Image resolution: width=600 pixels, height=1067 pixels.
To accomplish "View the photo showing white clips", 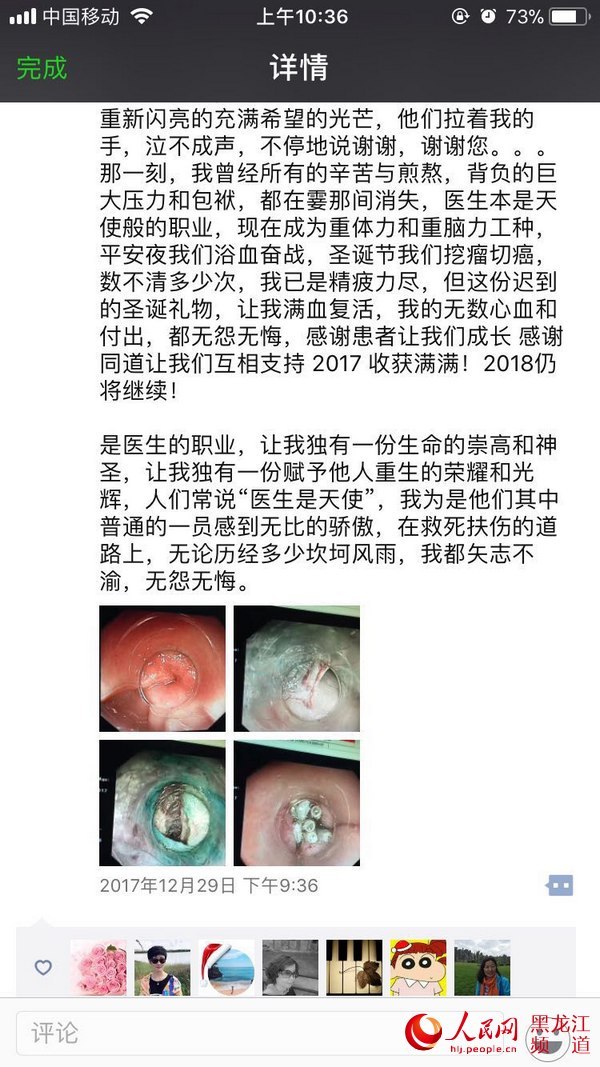I will tap(297, 803).
